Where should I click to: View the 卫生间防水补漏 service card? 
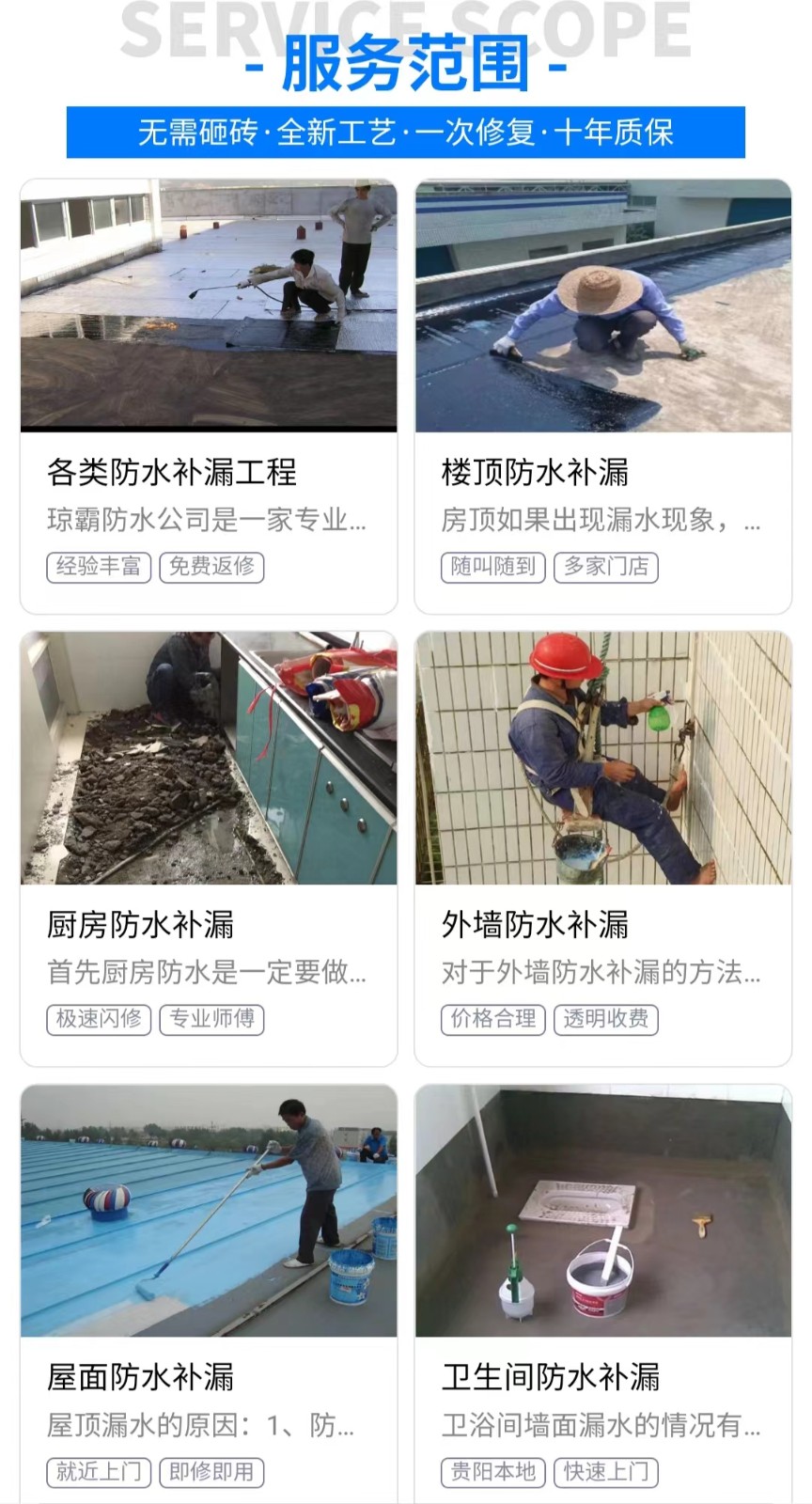coord(603,1294)
